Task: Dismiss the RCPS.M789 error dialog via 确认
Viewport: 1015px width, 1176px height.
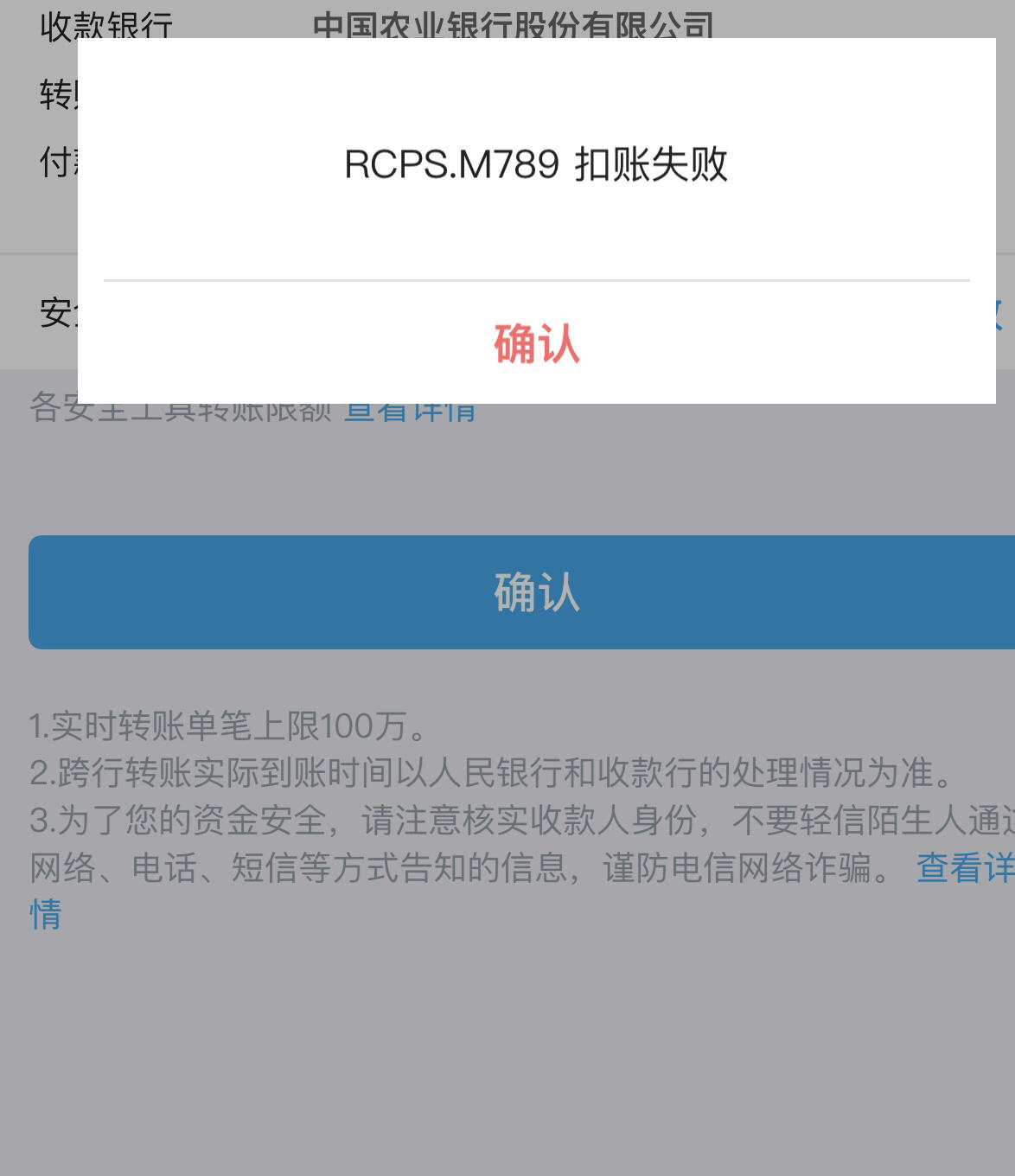Action: [x=536, y=344]
